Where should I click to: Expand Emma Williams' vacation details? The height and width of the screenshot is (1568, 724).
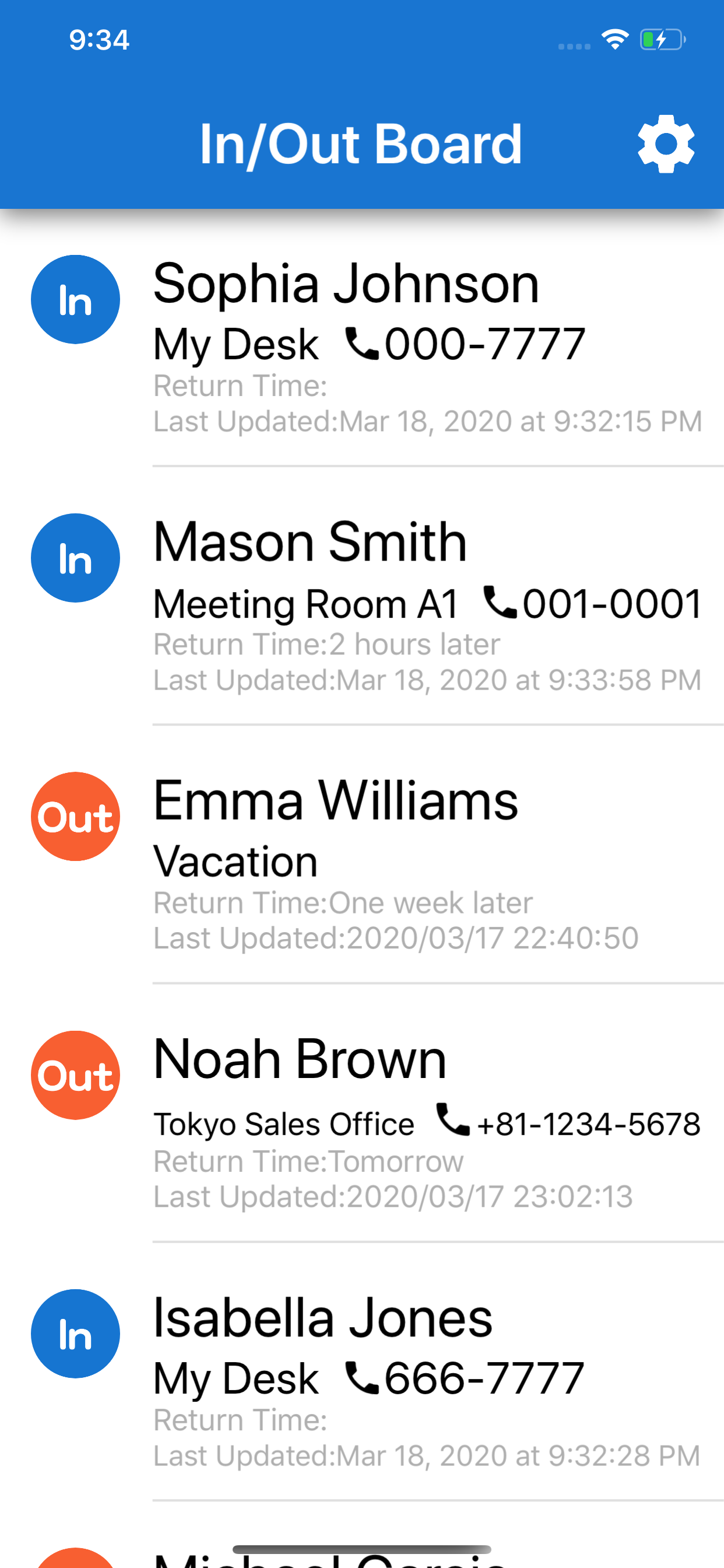[x=335, y=801]
